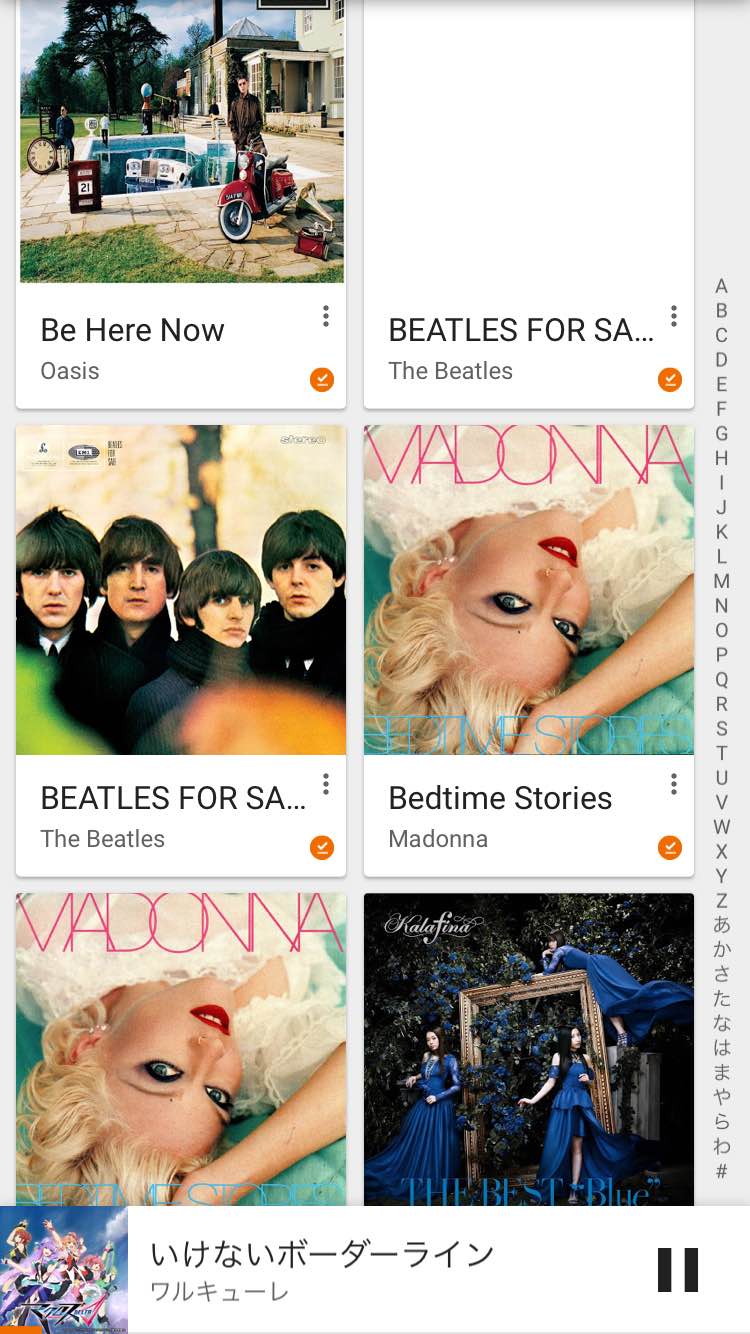
Task: Pause the currently playing song
Action: click(x=677, y=1270)
